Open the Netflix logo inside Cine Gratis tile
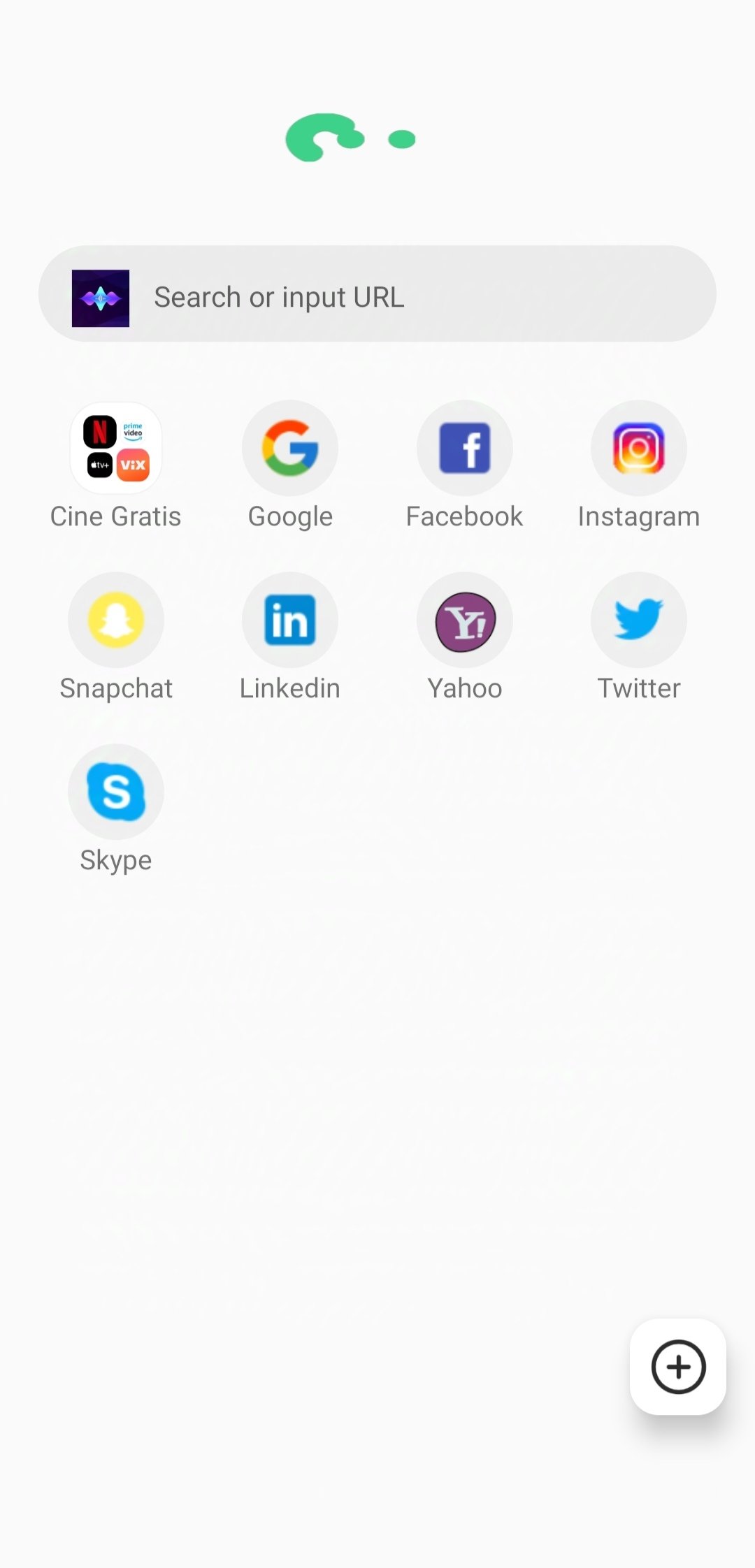Screen dimensions: 755x1568 pos(100,432)
